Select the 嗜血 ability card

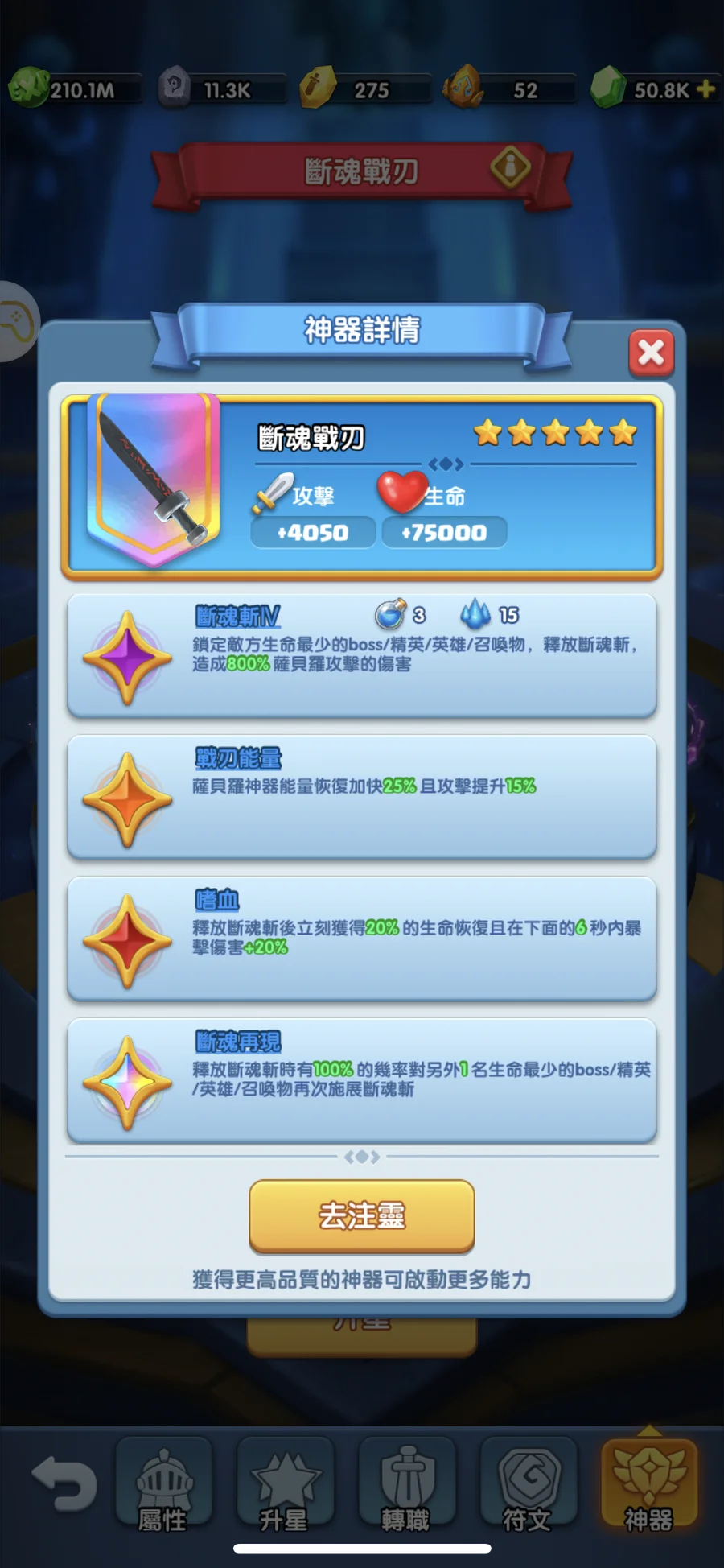pyautogui.click(x=361, y=939)
